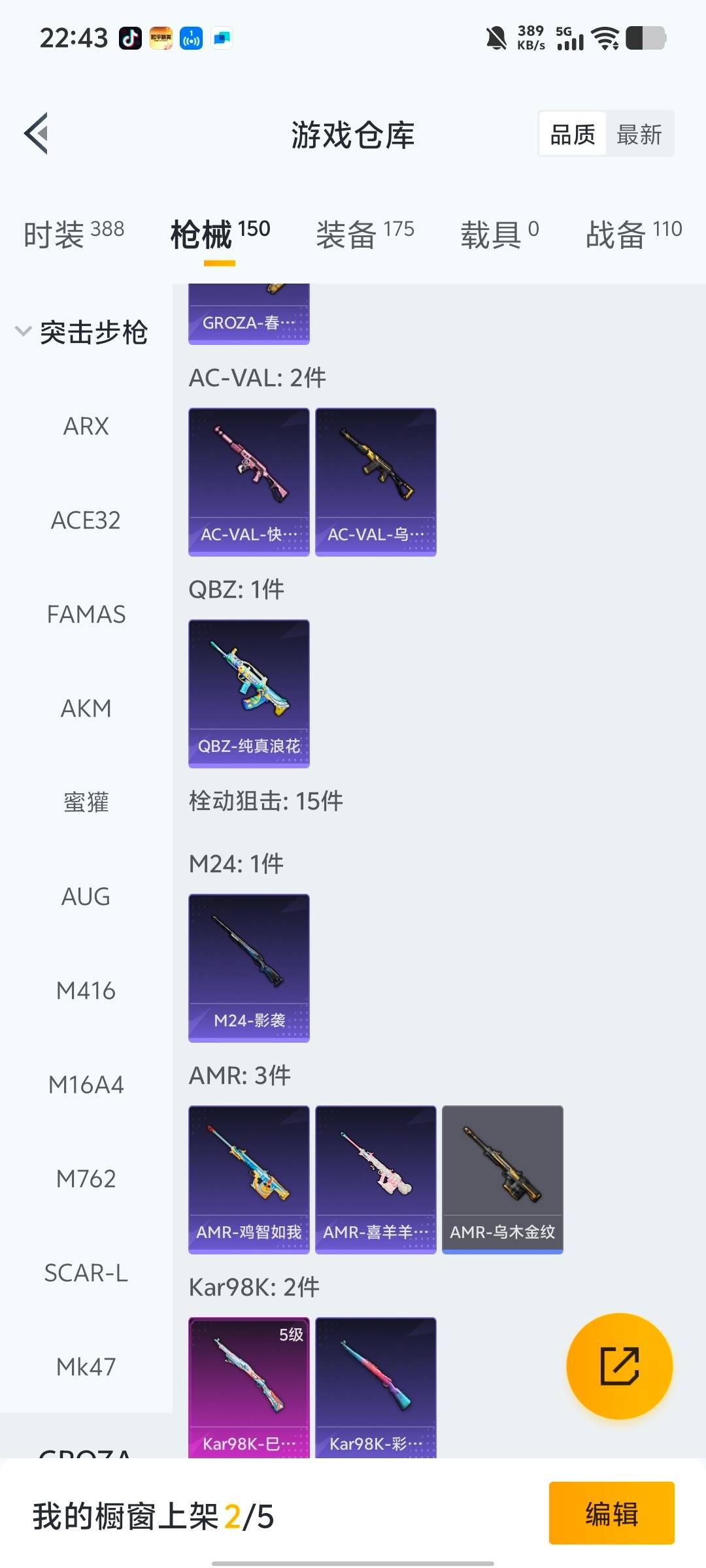Open the QBZ-纯真浪花 skin
Viewport: 706px width, 1568px height.
248,693
